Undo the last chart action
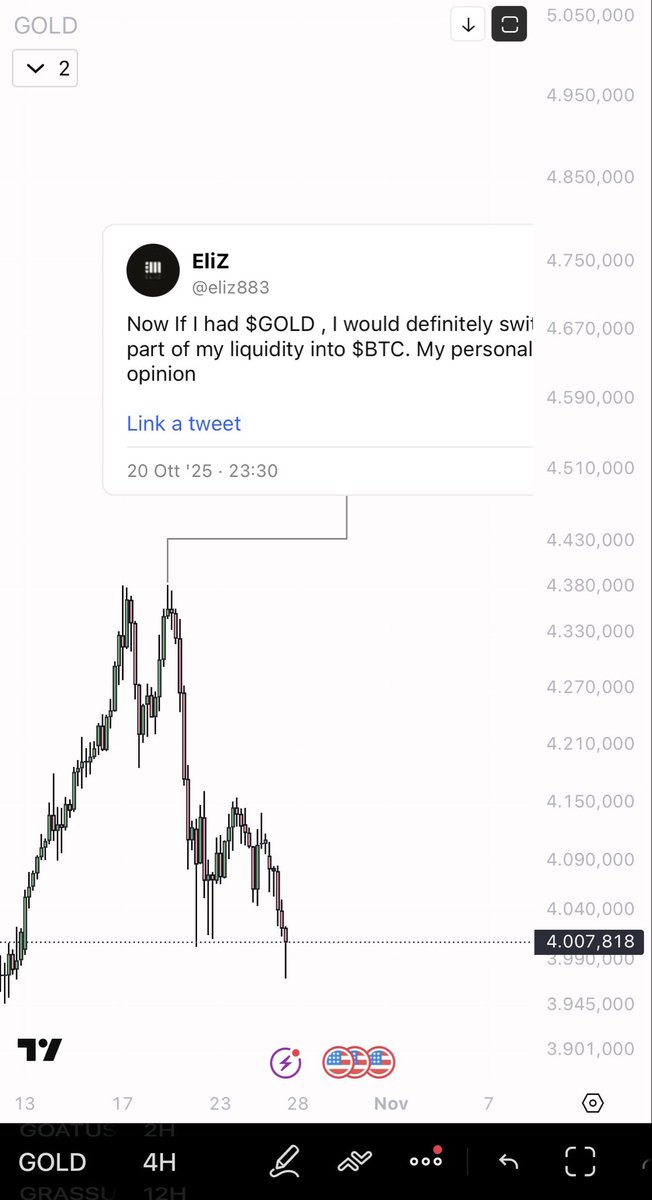 (x=508, y=1161)
